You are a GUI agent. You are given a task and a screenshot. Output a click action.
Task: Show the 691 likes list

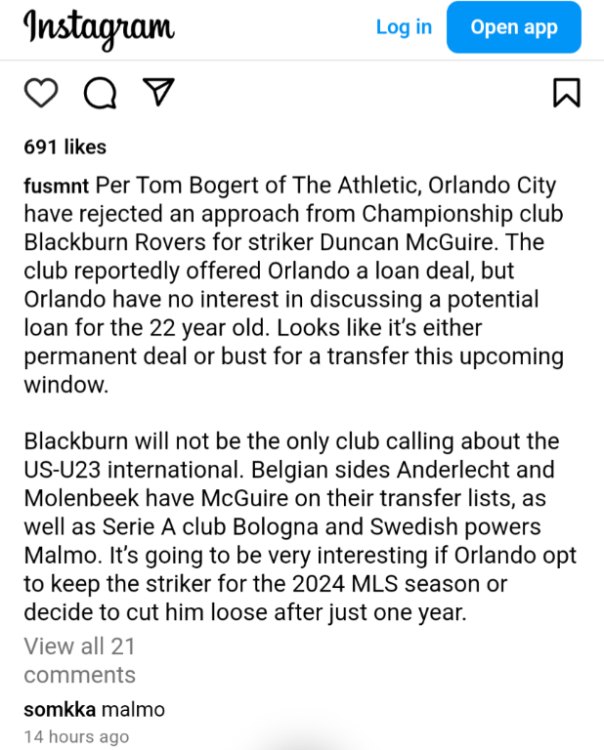(x=65, y=147)
